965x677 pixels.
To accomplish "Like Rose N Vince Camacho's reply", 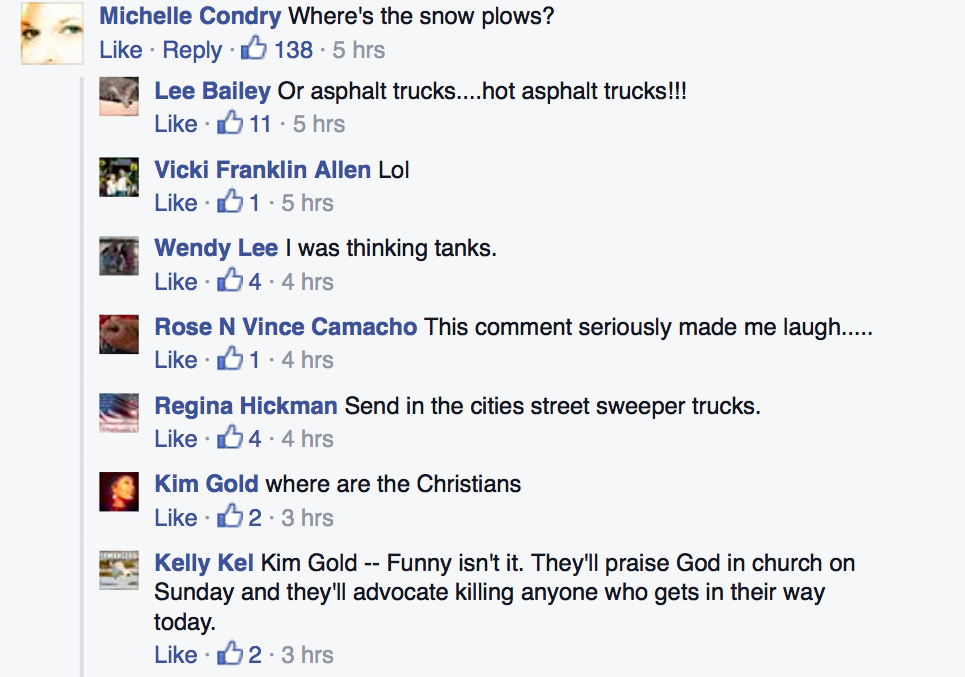I will (x=175, y=360).
